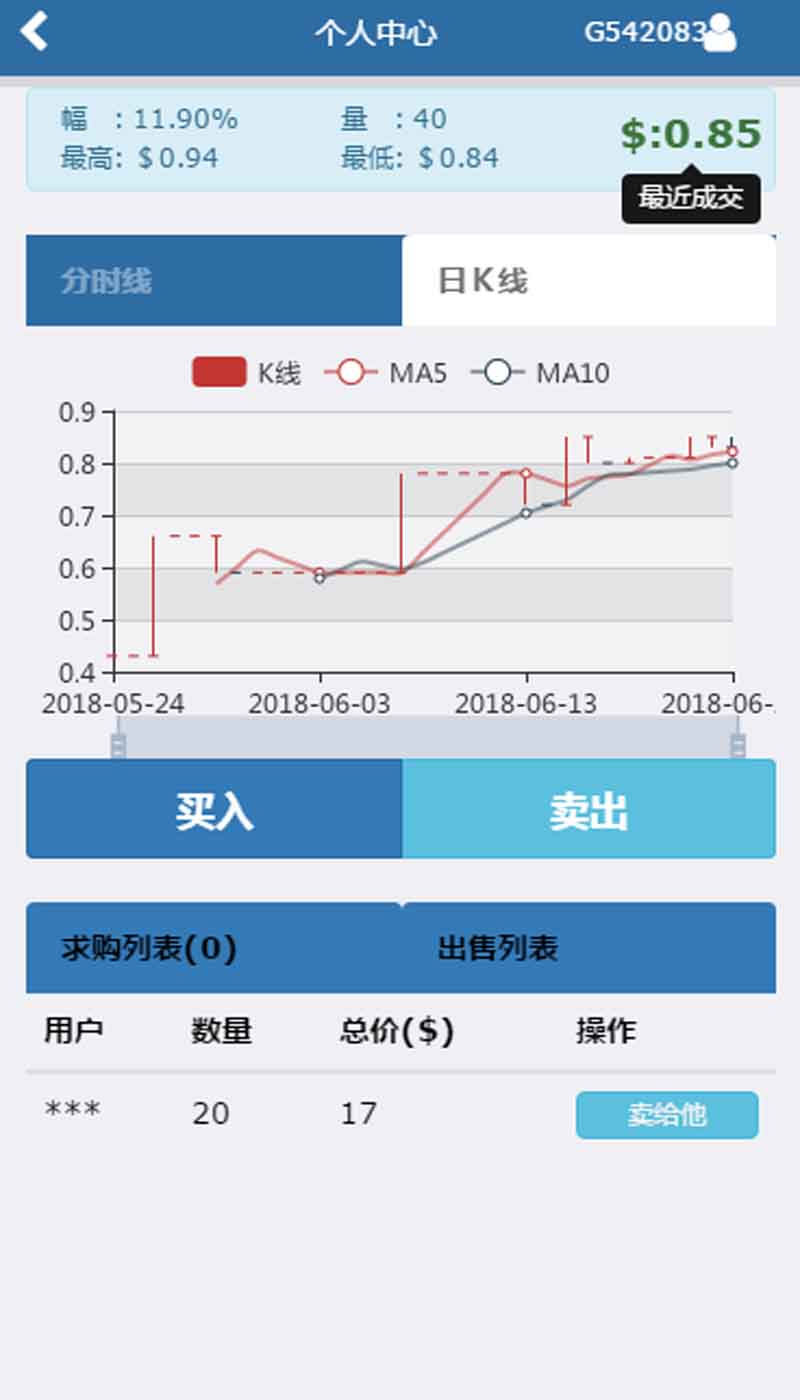Image resolution: width=800 pixels, height=1400 pixels.
Task: Open the user profile icon
Action: pyautogui.click(x=719, y=33)
